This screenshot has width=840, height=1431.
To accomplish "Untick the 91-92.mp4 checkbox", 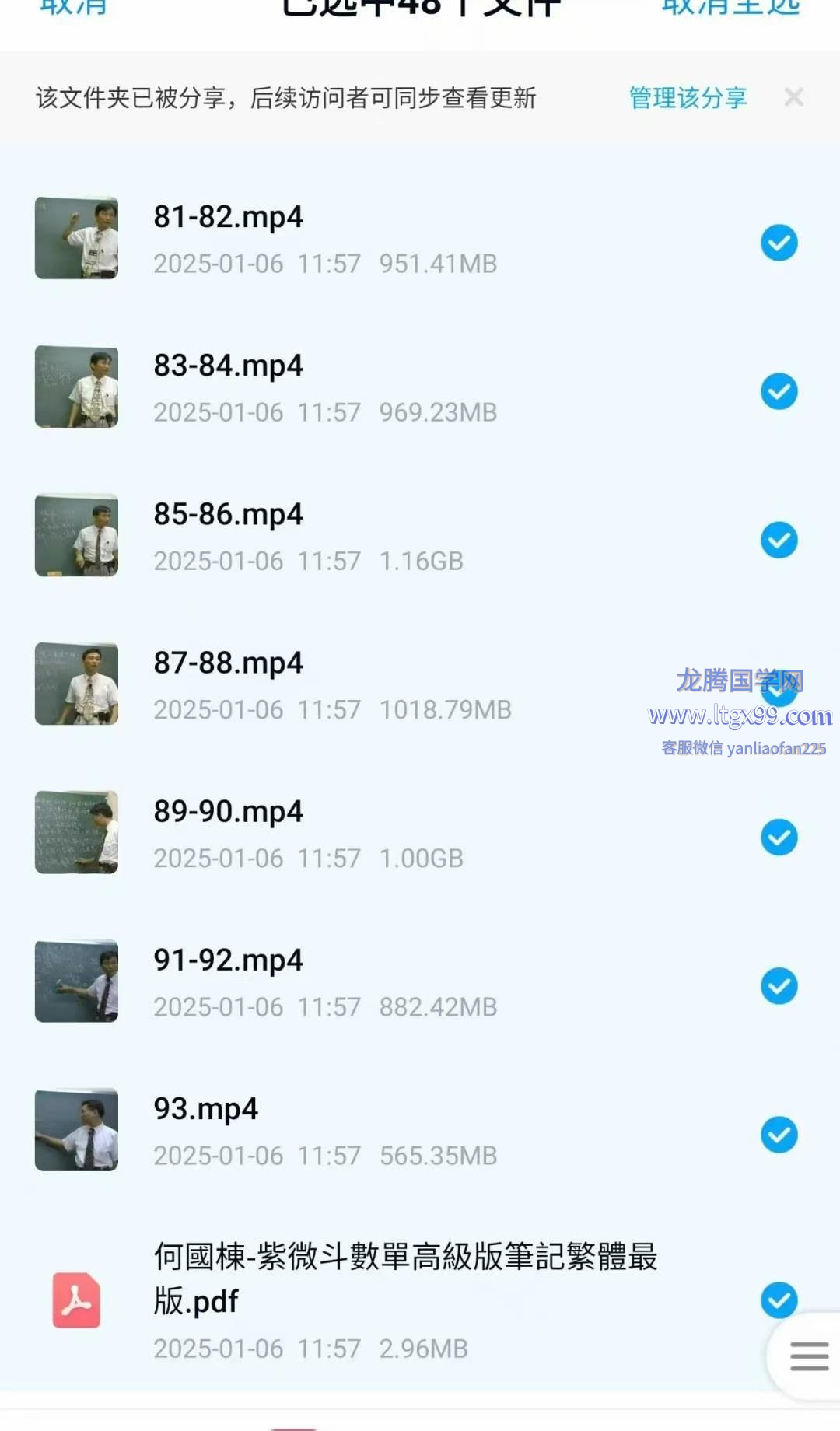I will pos(779,986).
